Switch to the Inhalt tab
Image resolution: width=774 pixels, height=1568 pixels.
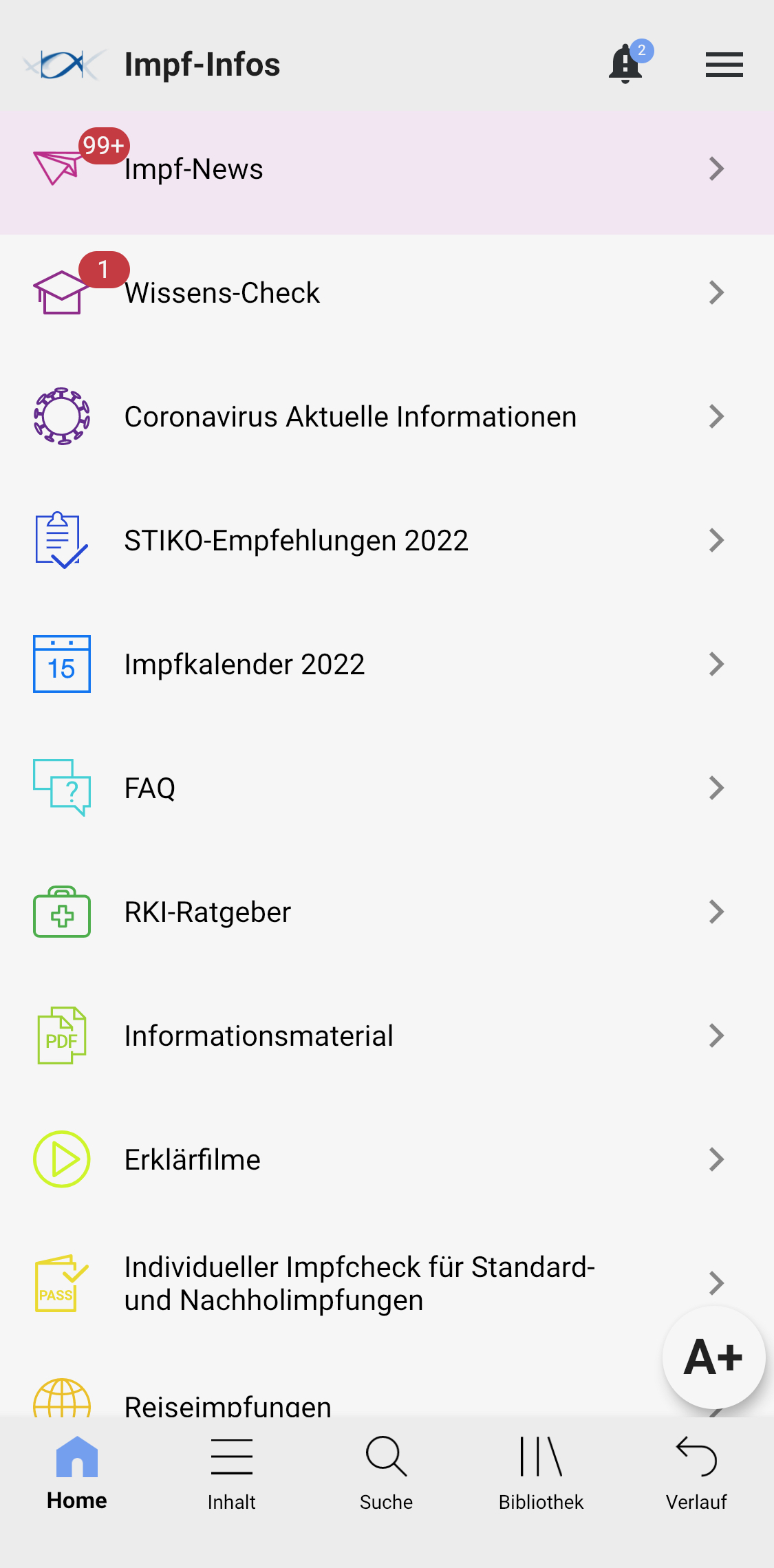point(232,1472)
